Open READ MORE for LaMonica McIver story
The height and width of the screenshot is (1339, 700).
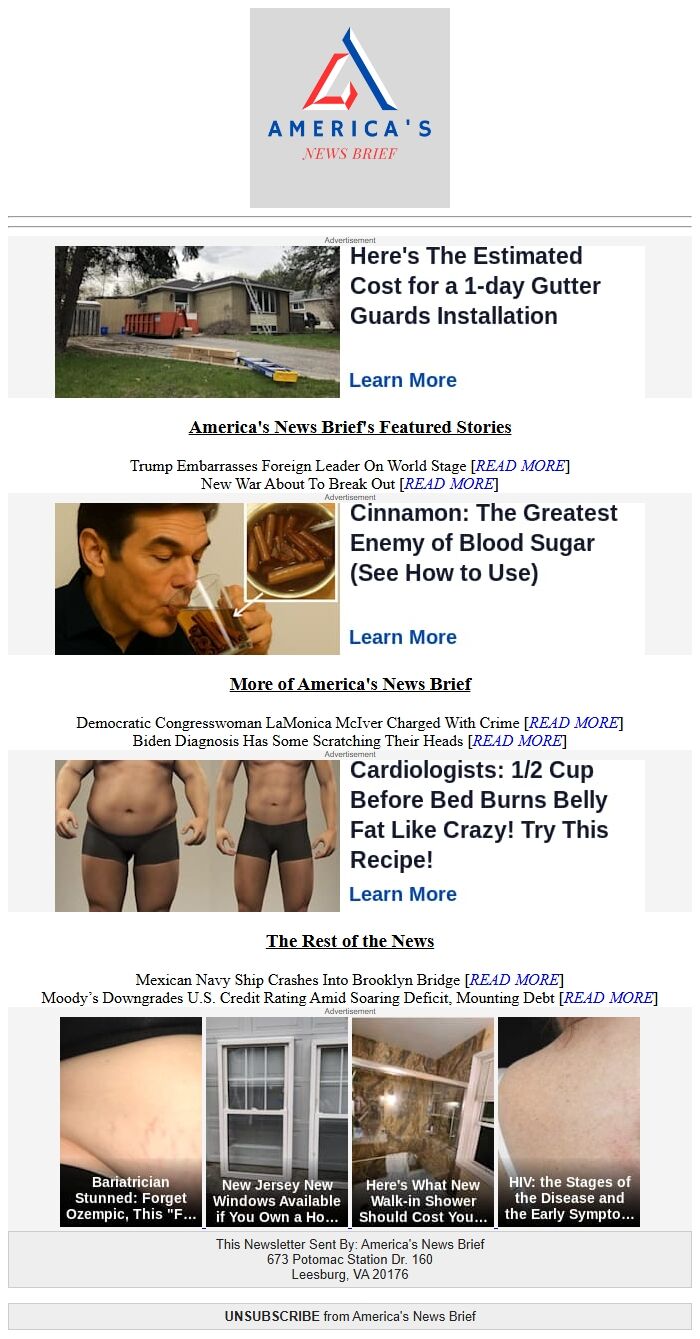tap(575, 723)
